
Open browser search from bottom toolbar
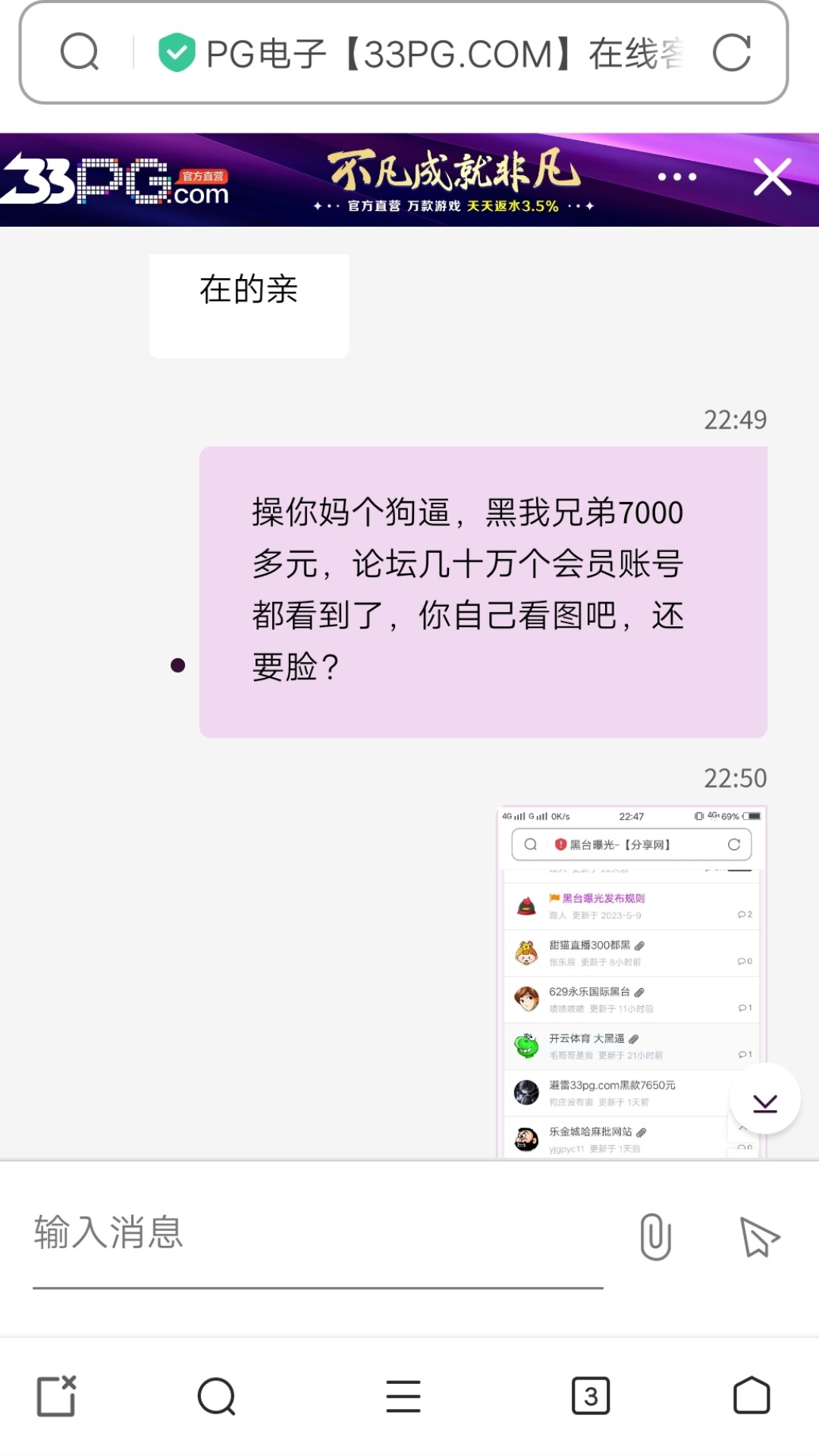click(x=217, y=1396)
